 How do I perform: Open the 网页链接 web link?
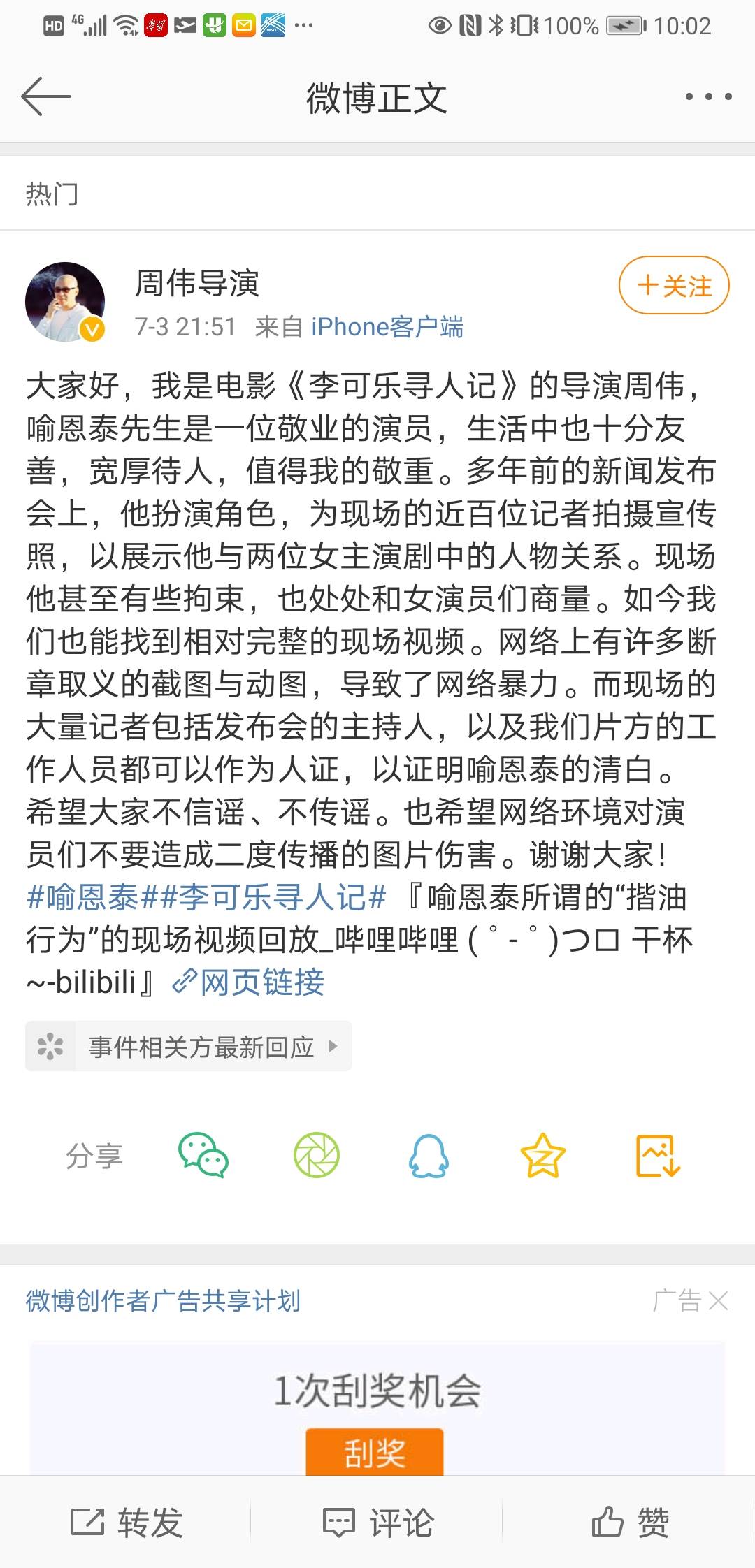coord(249,982)
